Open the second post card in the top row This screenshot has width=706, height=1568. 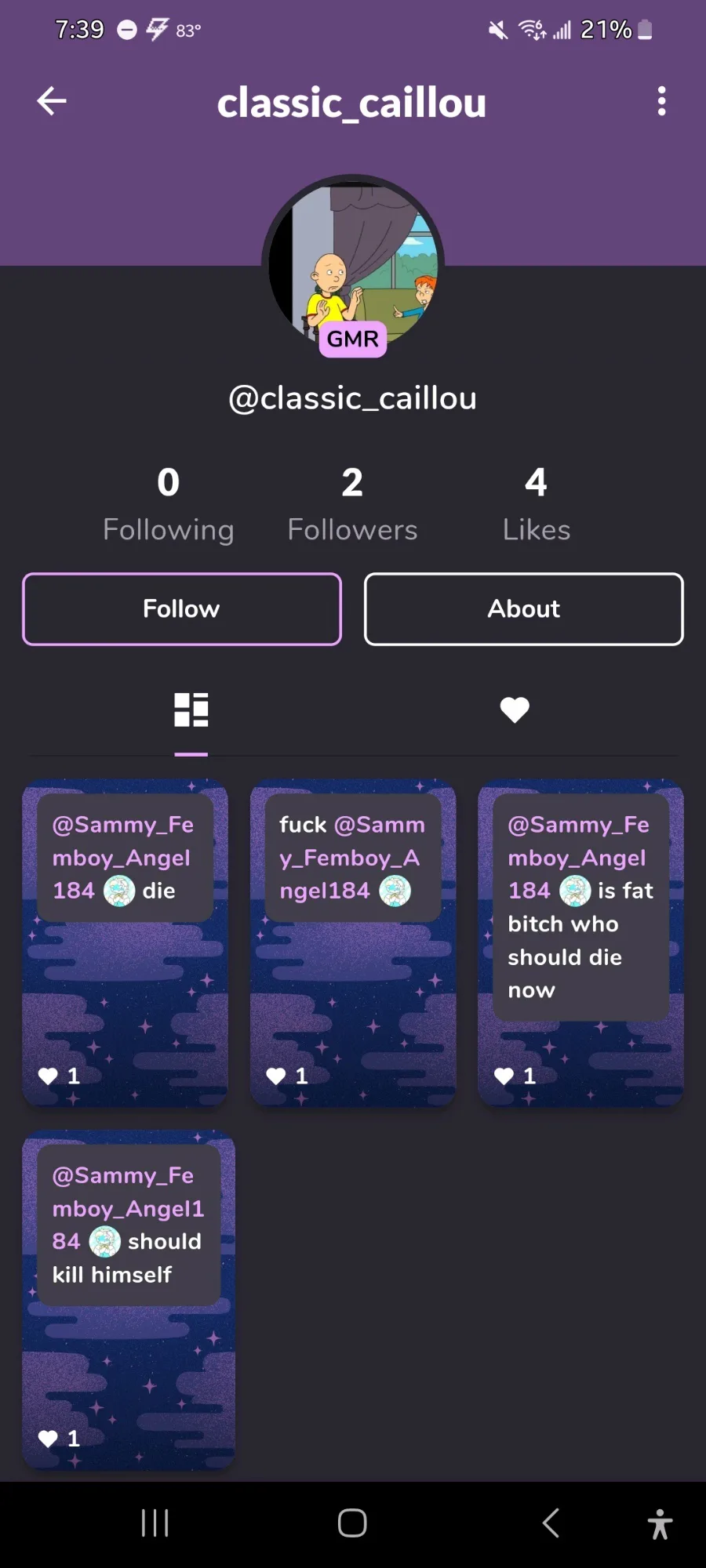[x=353, y=943]
